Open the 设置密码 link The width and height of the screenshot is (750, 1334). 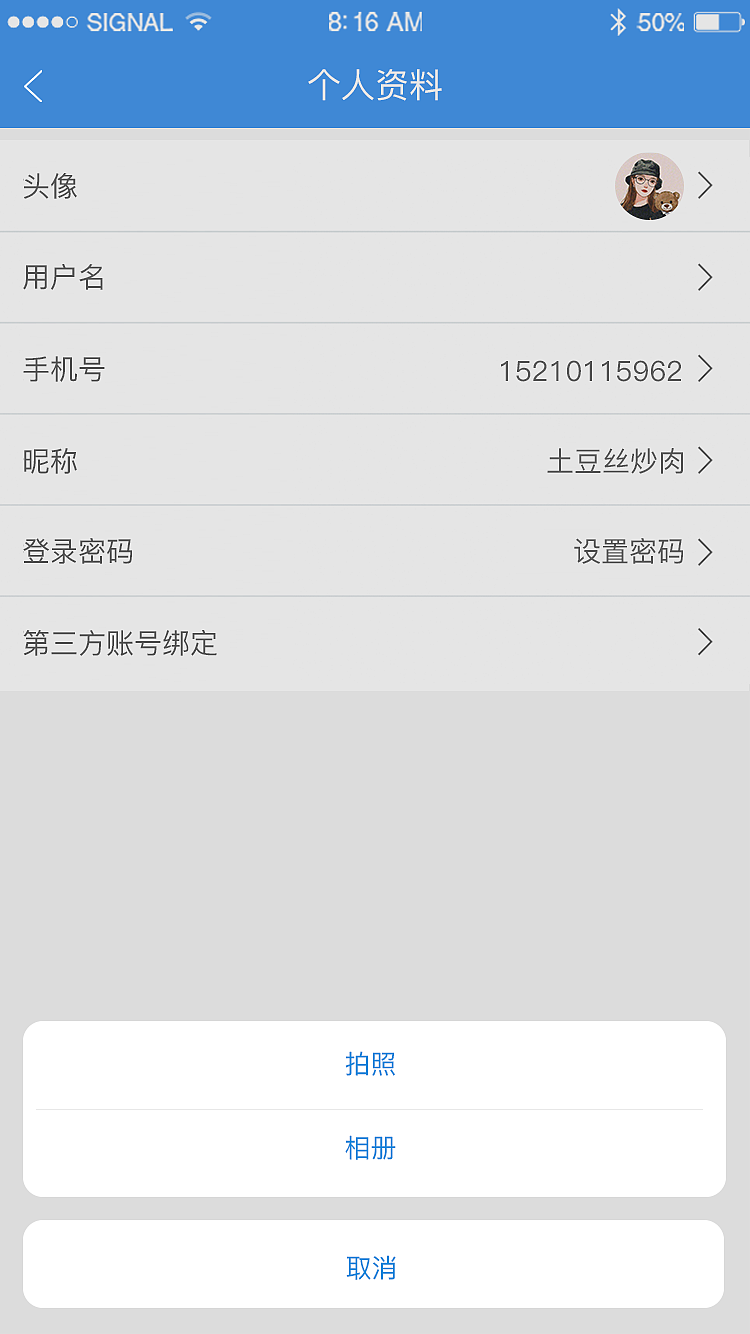[x=630, y=552]
